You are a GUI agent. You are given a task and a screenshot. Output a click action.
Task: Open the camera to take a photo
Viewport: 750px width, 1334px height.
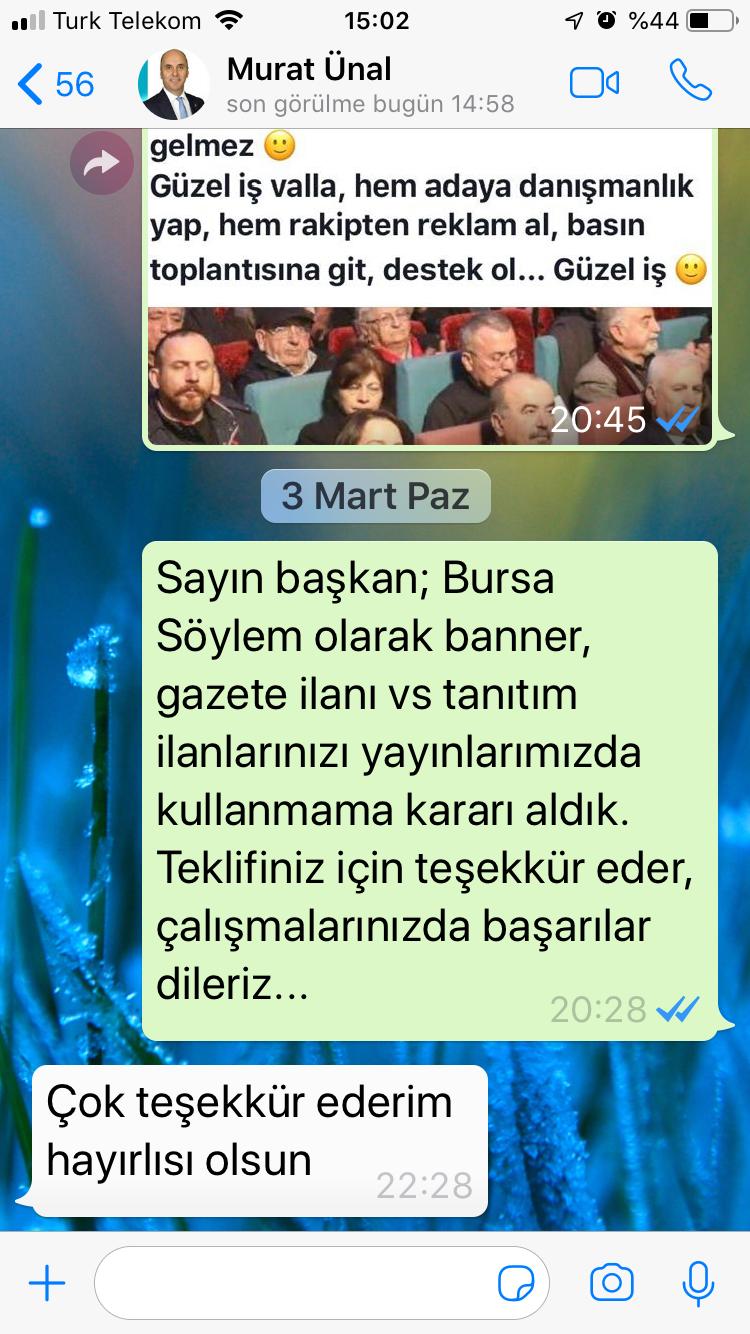(x=611, y=1283)
